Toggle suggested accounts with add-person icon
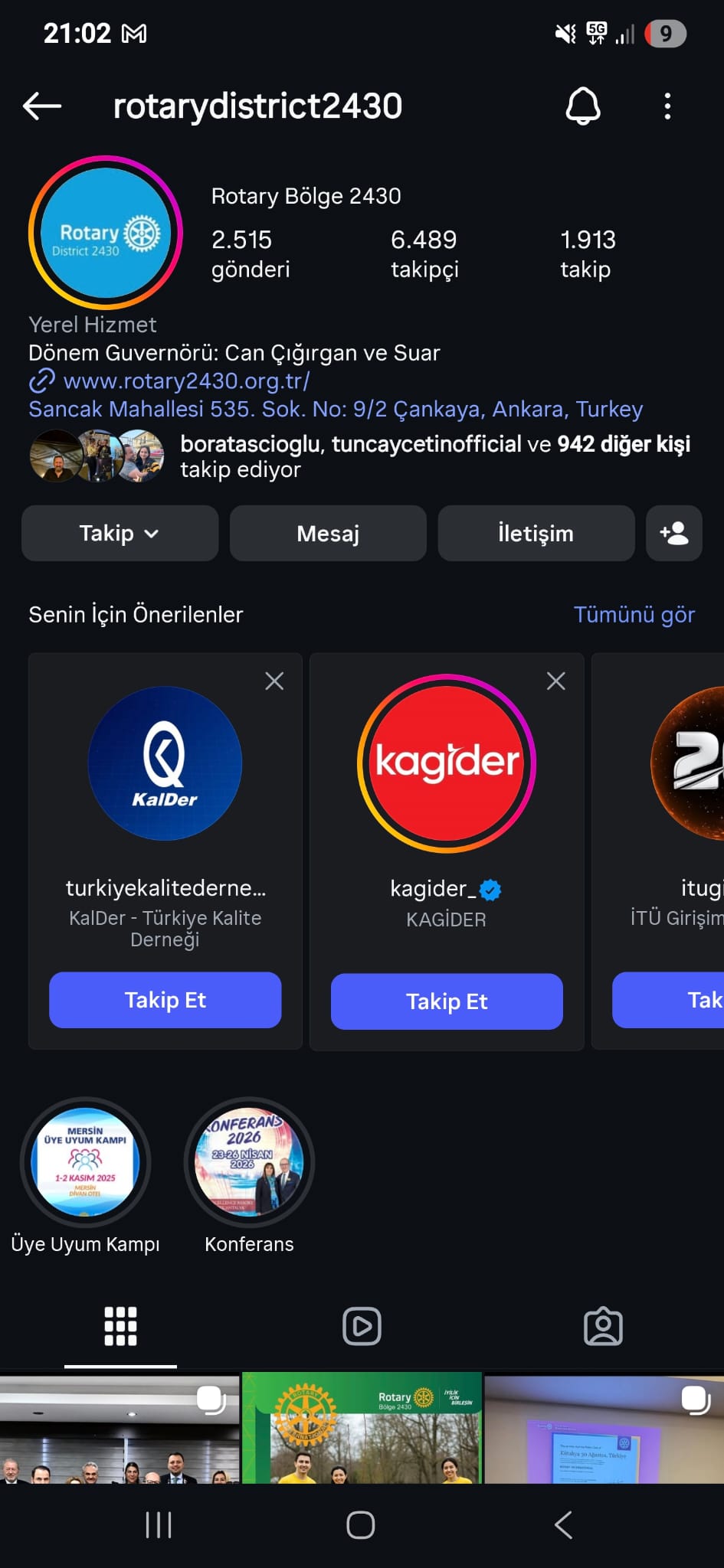 click(673, 533)
